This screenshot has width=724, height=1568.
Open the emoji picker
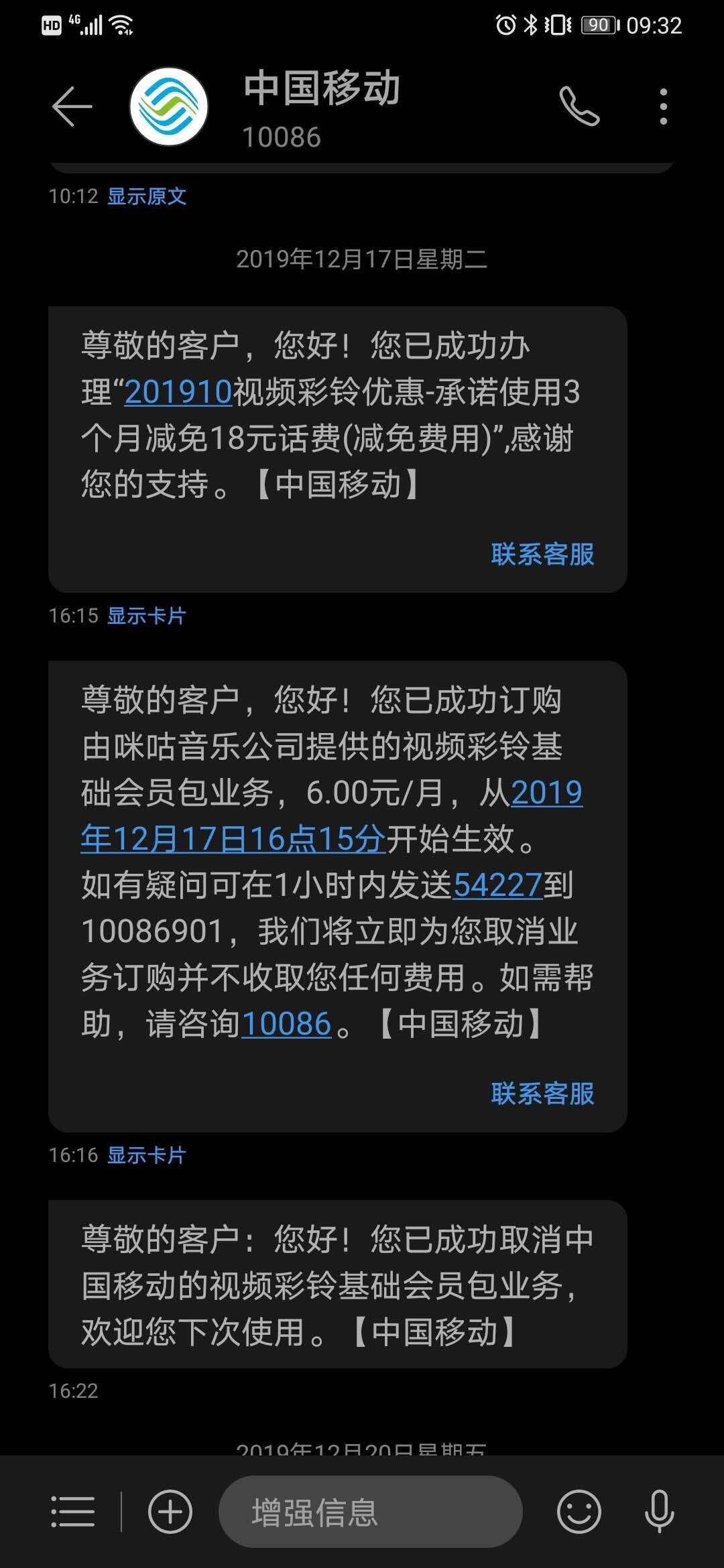579,1512
